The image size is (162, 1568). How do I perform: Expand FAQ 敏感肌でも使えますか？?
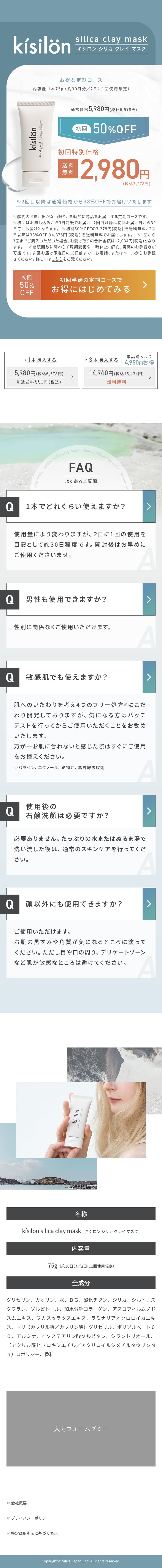(x=81, y=677)
